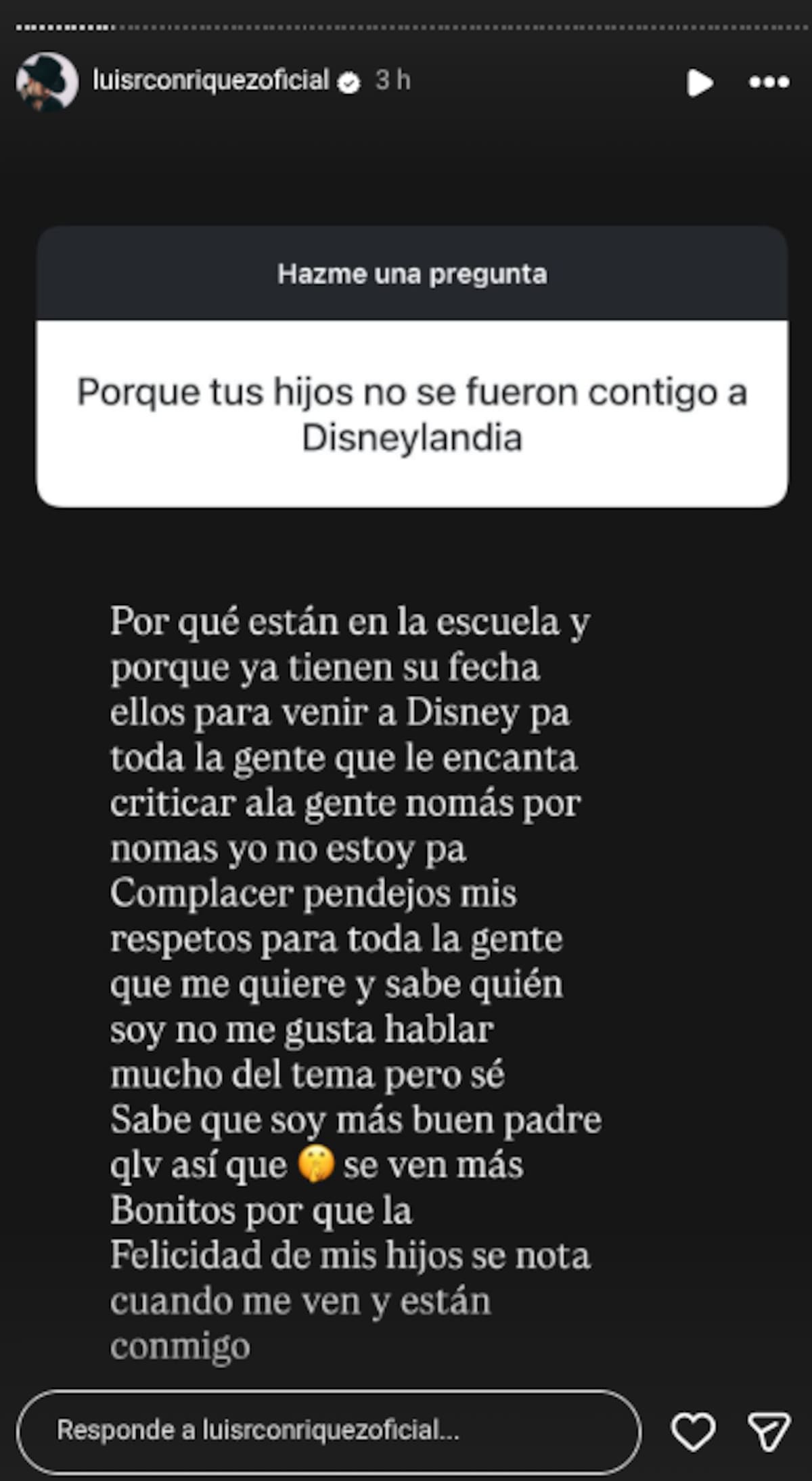Open luisrconriquezoficial's profile picture
Screen dimensions: 812x1481
click(x=47, y=81)
